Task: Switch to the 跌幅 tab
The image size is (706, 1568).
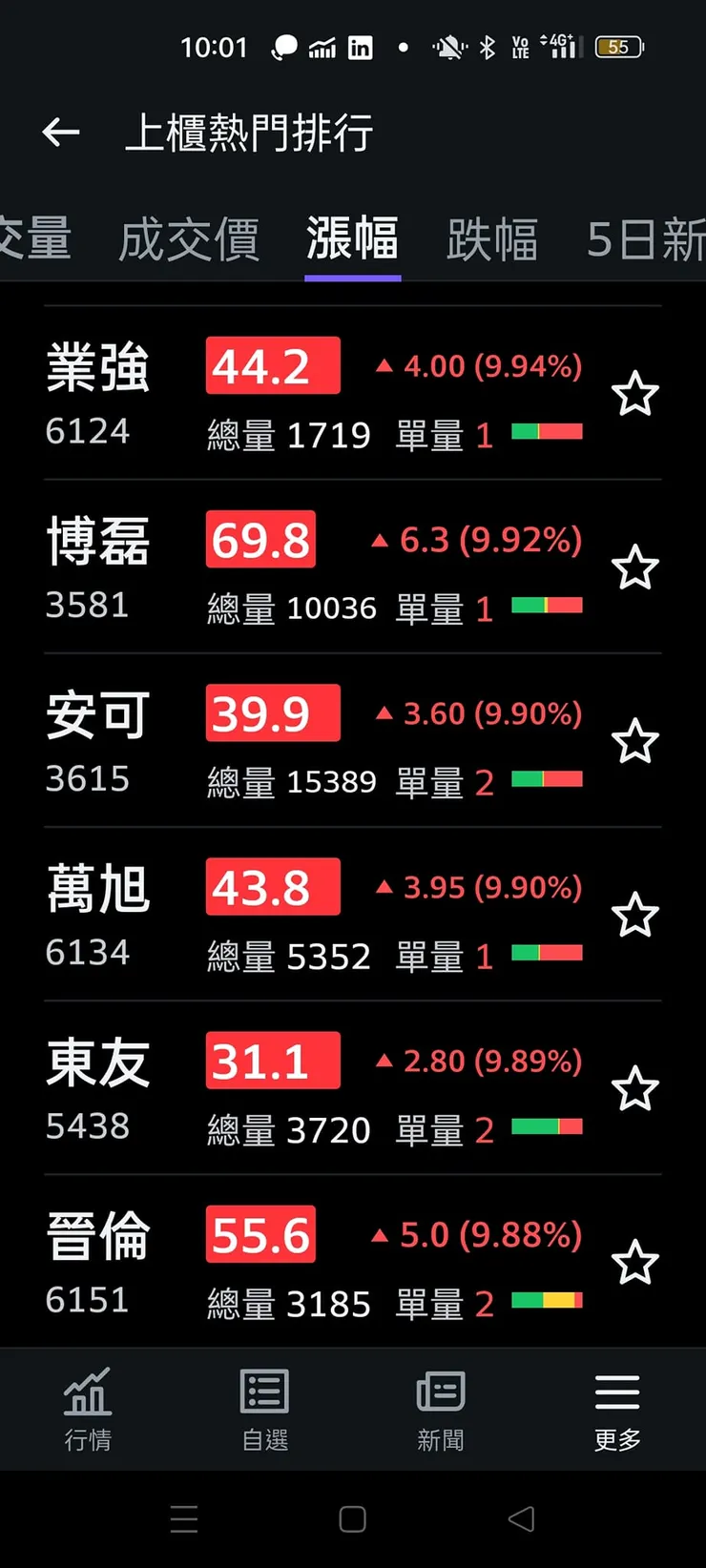Action: pos(492,238)
